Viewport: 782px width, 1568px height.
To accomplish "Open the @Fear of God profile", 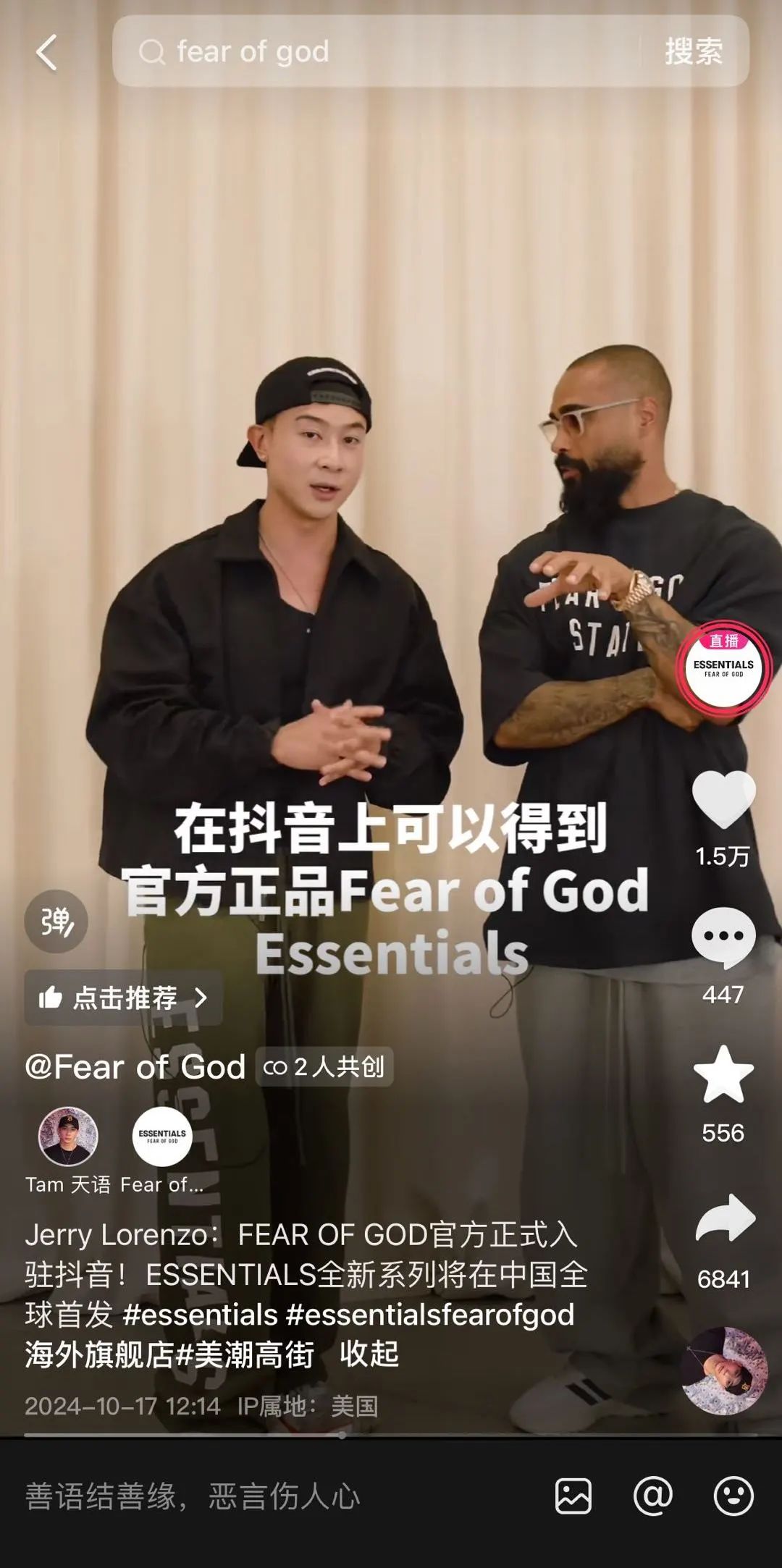I will (x=135, y=1067).
